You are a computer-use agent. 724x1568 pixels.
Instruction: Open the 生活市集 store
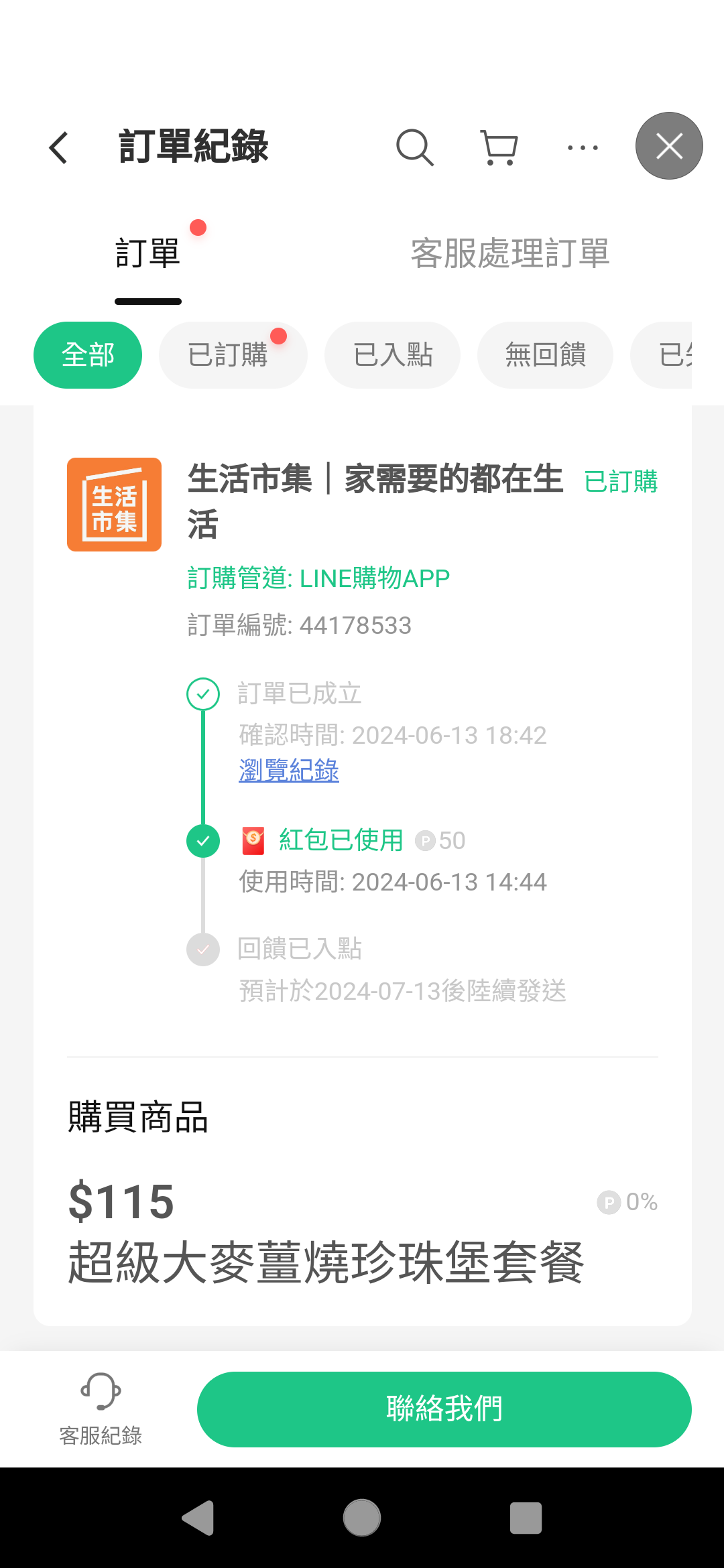[114, 505]
